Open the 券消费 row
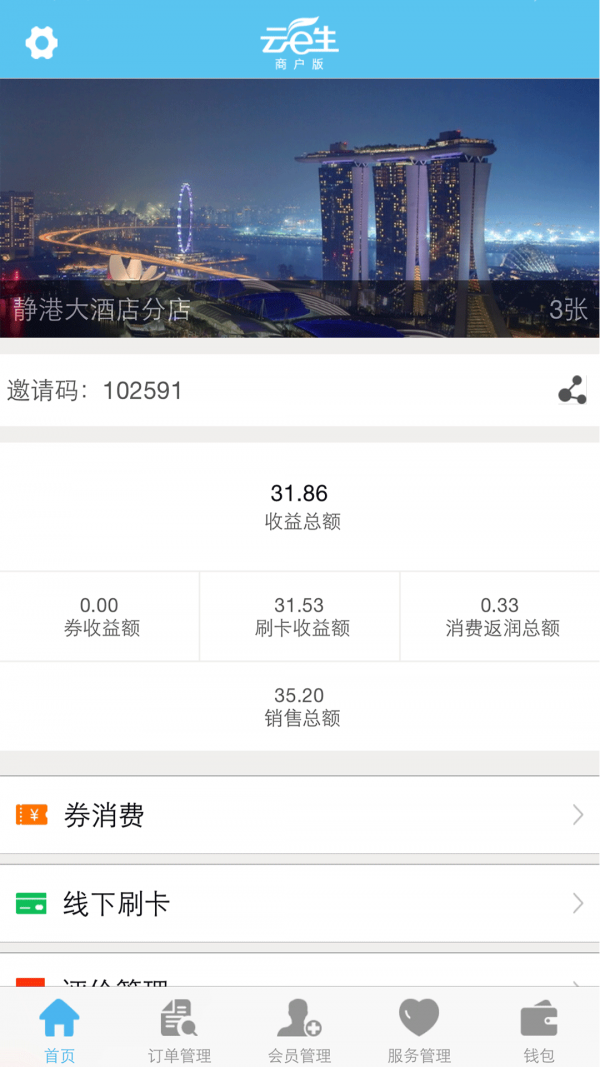The height and width of the screenshot is (1067, 600). pos(300,815)
